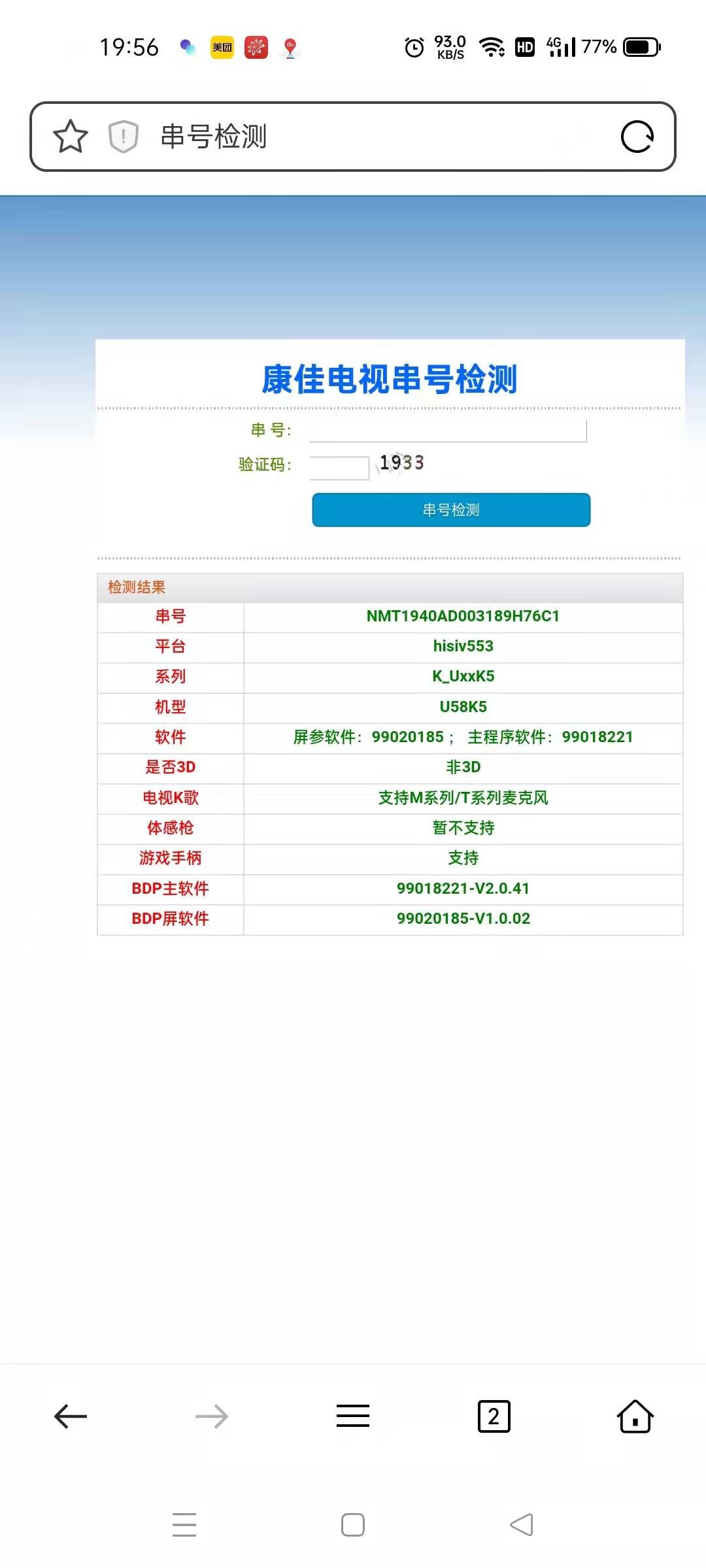Open the browser menu with three lines
The height and width of the screenshot is (1568, 706).
coord(353,1416)
